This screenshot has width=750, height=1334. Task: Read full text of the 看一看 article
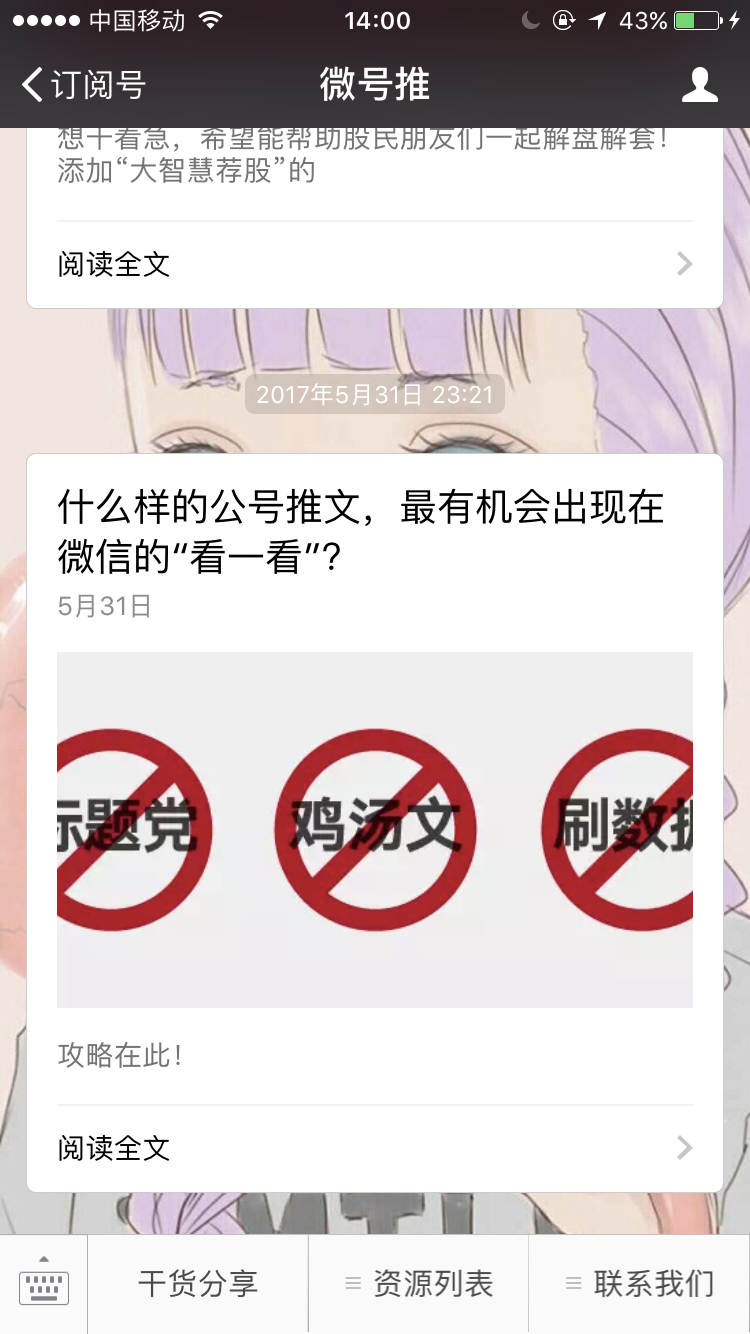pos(374,1148)
